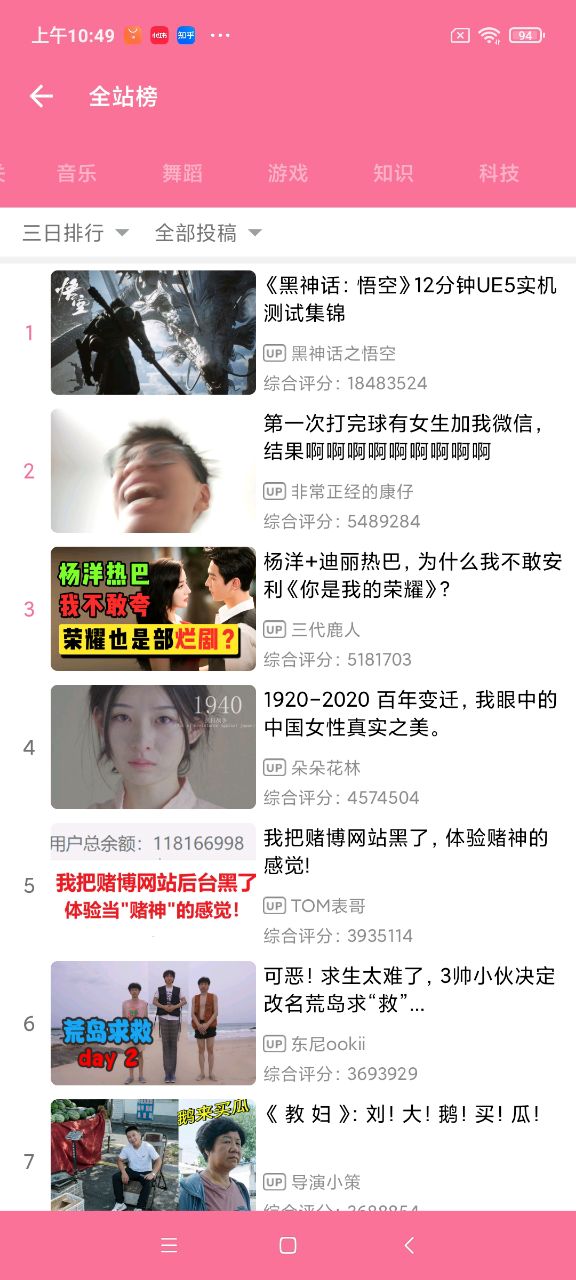Open 东尼ookii's 荒岛求救 video
Viewport: 576px width, 1280px height.
[288, 1023]
